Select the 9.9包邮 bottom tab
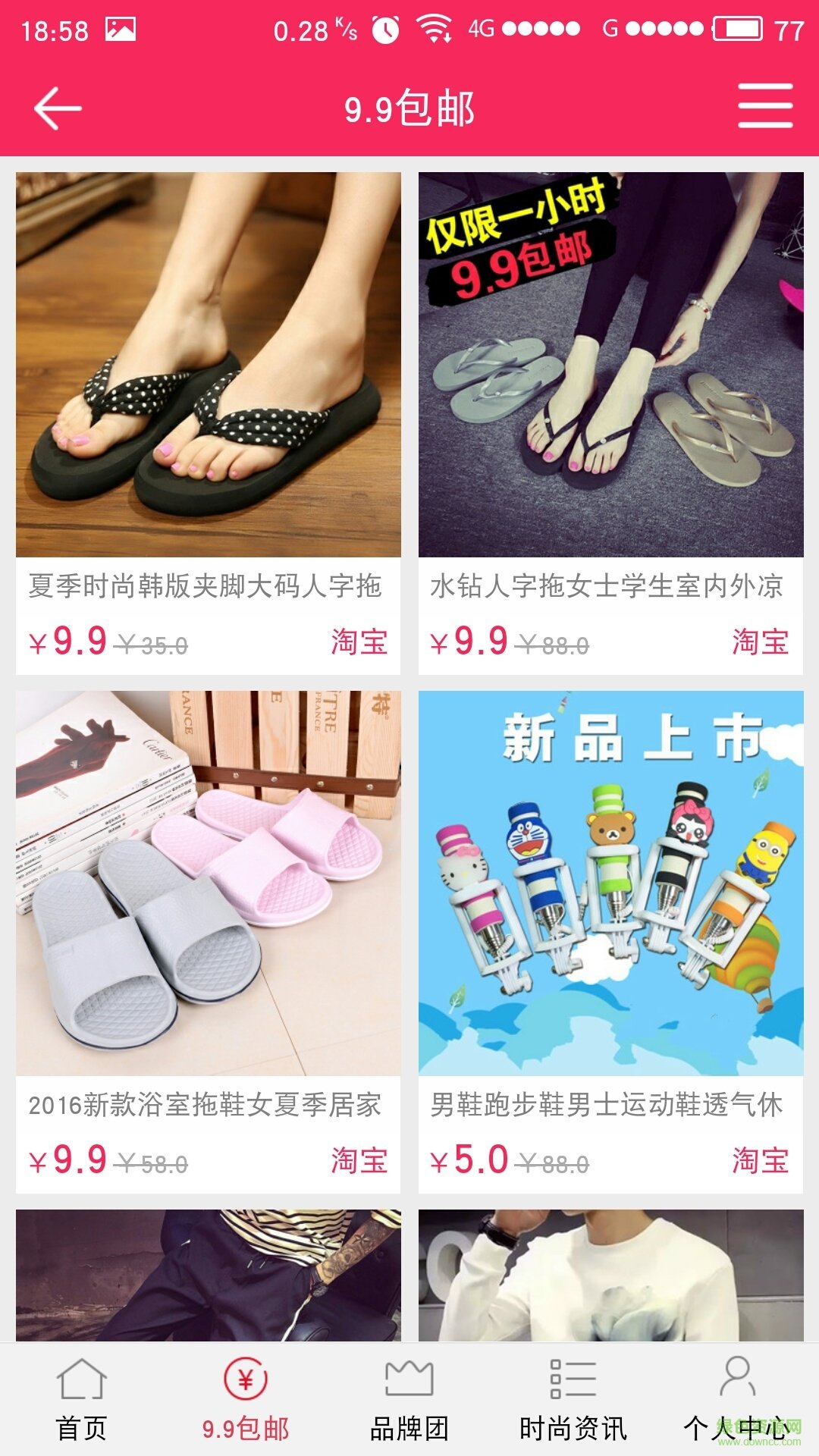Viewport: 819px width, 1456px height. pos(246,1400)
